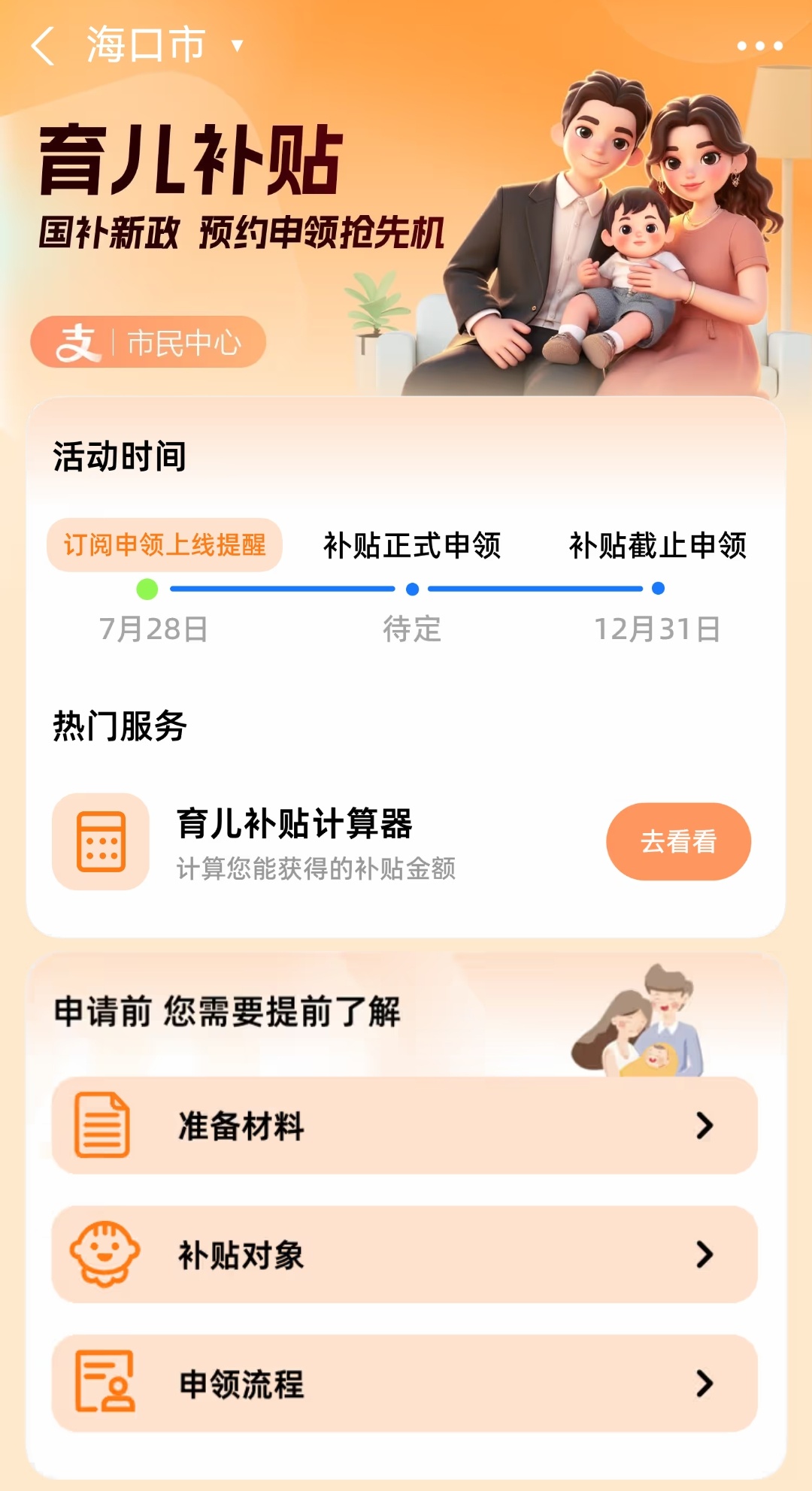Open the 海口市 city selector dropdown
The image size is (812, 1491).
[x=165, y=45]
